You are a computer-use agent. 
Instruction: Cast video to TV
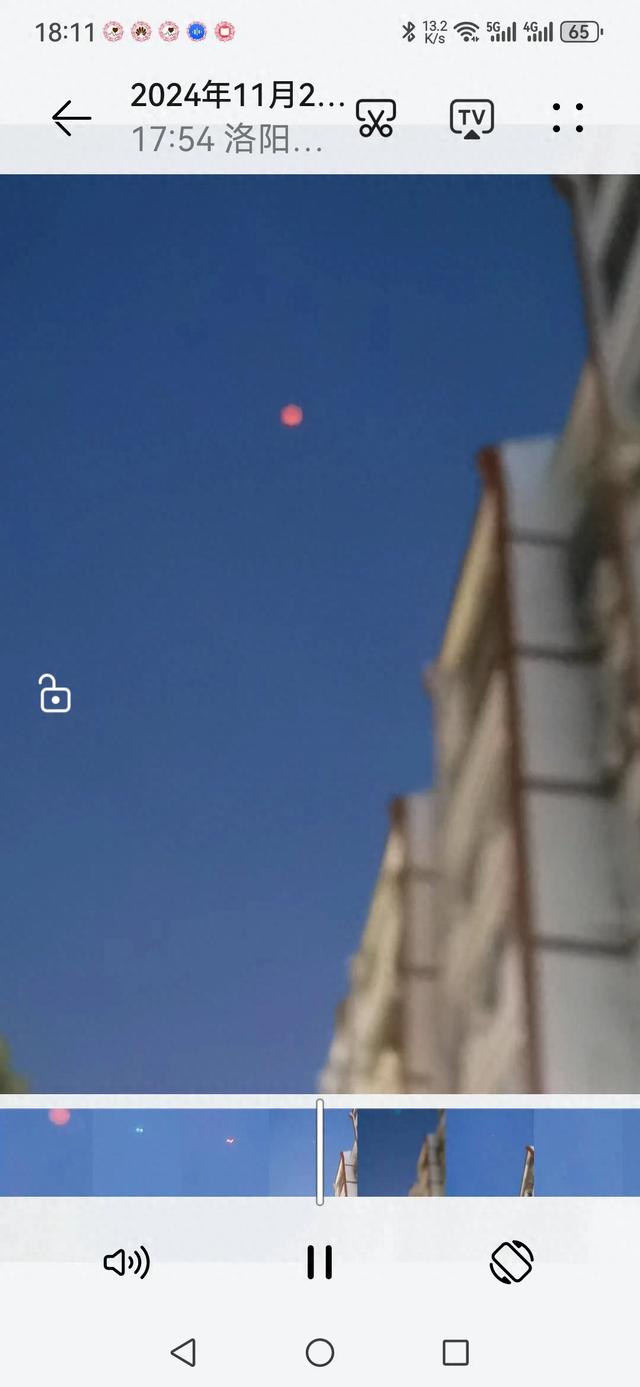pyautogui.click(x=471, y=118)
